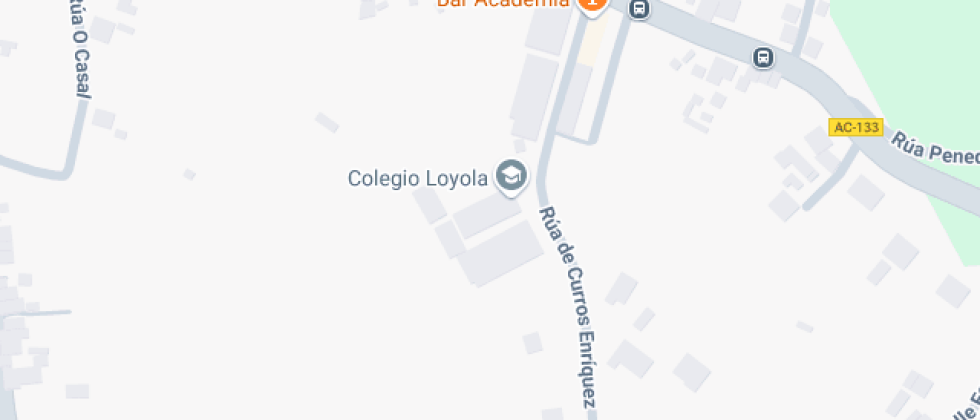The width and height of the screenshot is (980, 420).
Task: Select the Bar Academia restaurant pin
Action: [x=592, y=4]
